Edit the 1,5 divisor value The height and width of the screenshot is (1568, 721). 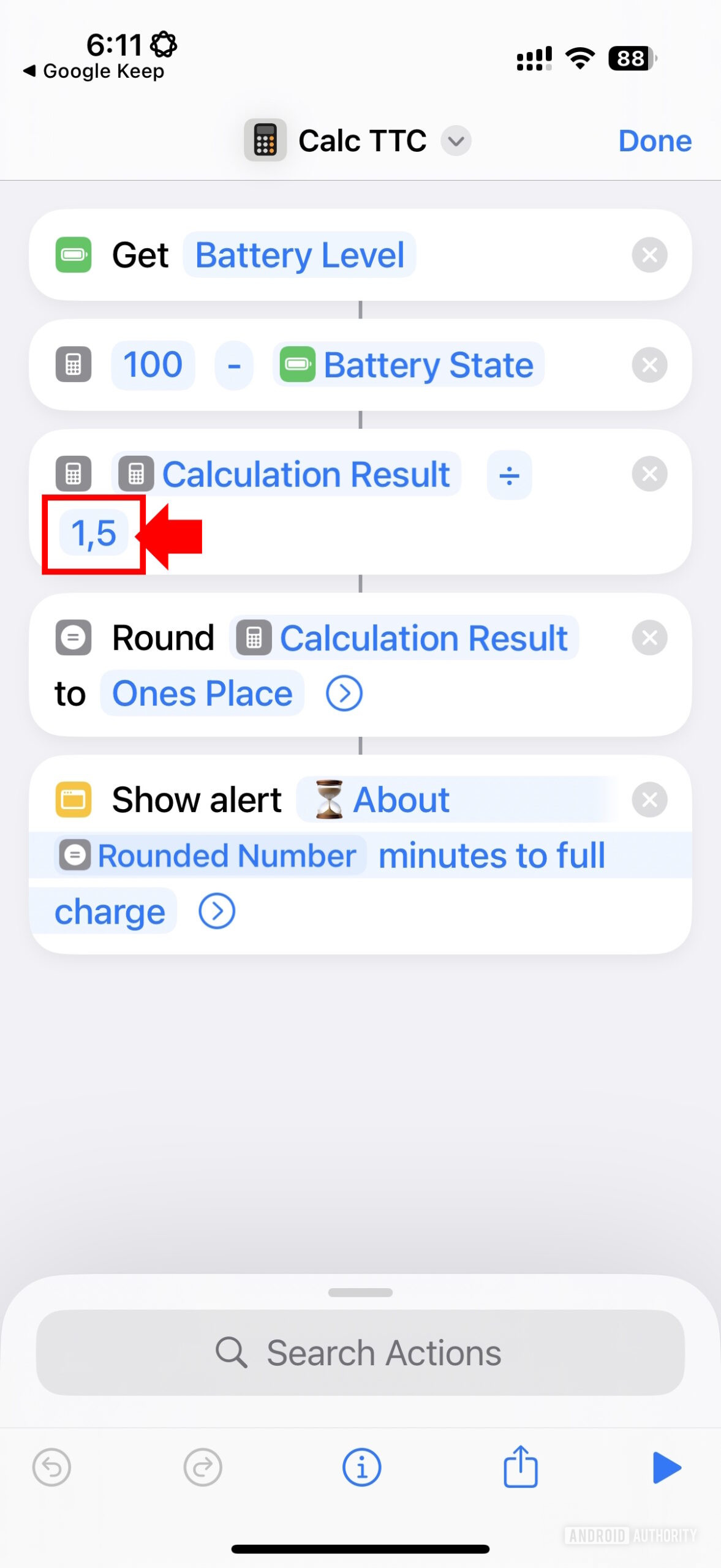(94, 533)
